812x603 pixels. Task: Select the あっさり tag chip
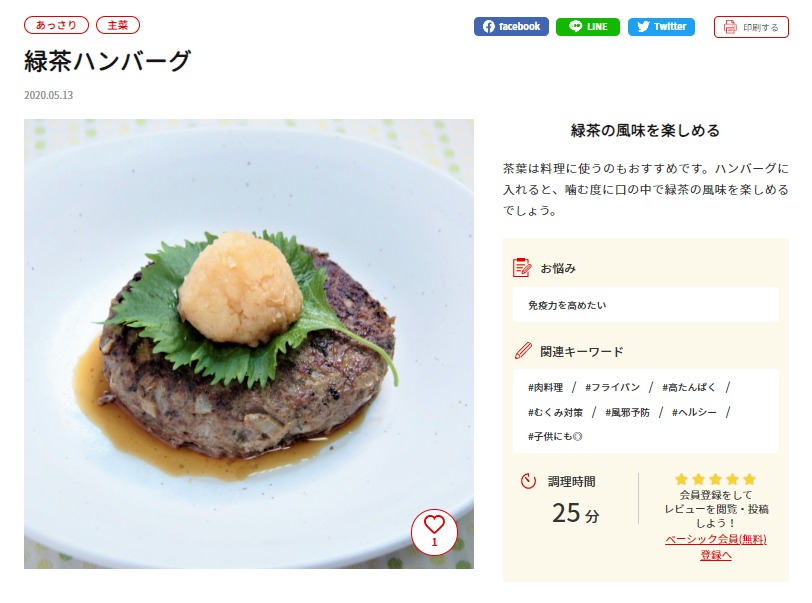(56, 25)
